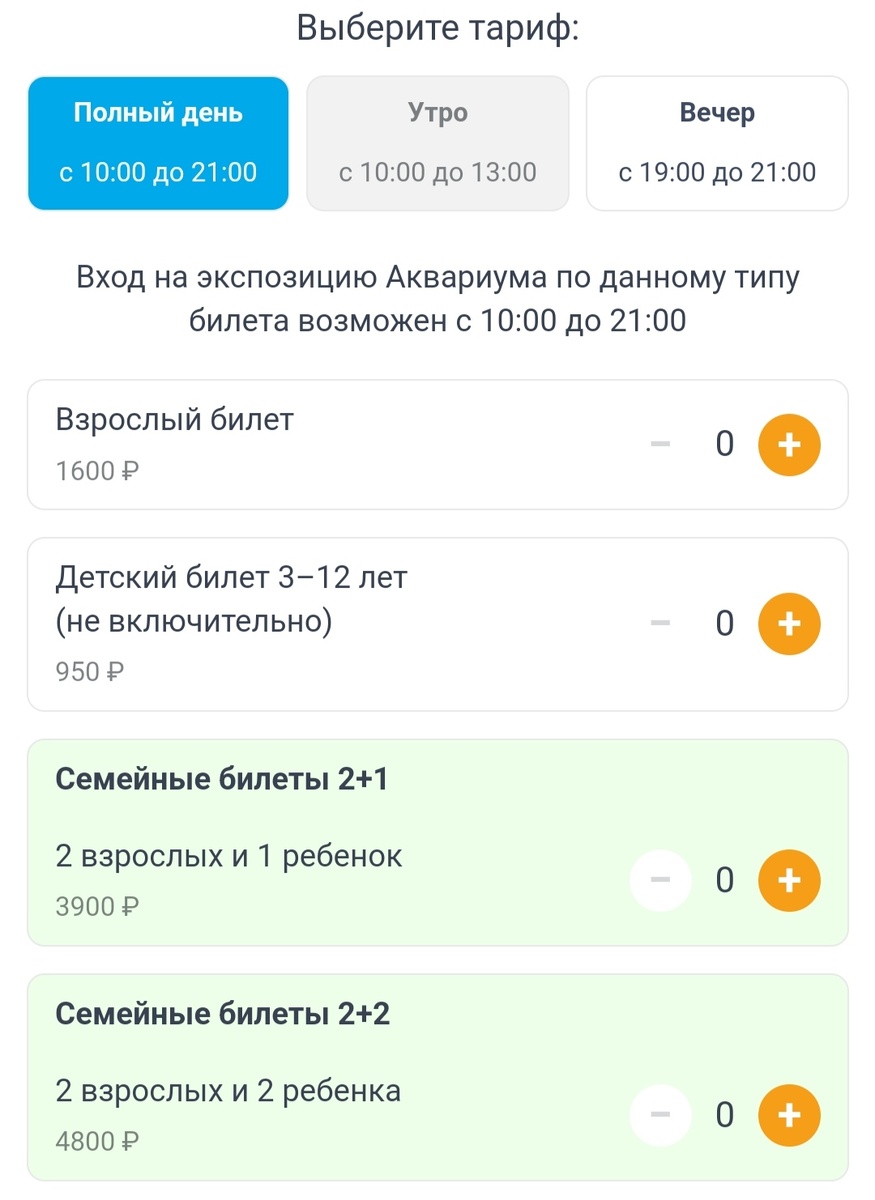Switch to the Утро tariff
The height and width of the screenshot is (1200, 875).
pyautogui.click(x=437, y=143)
